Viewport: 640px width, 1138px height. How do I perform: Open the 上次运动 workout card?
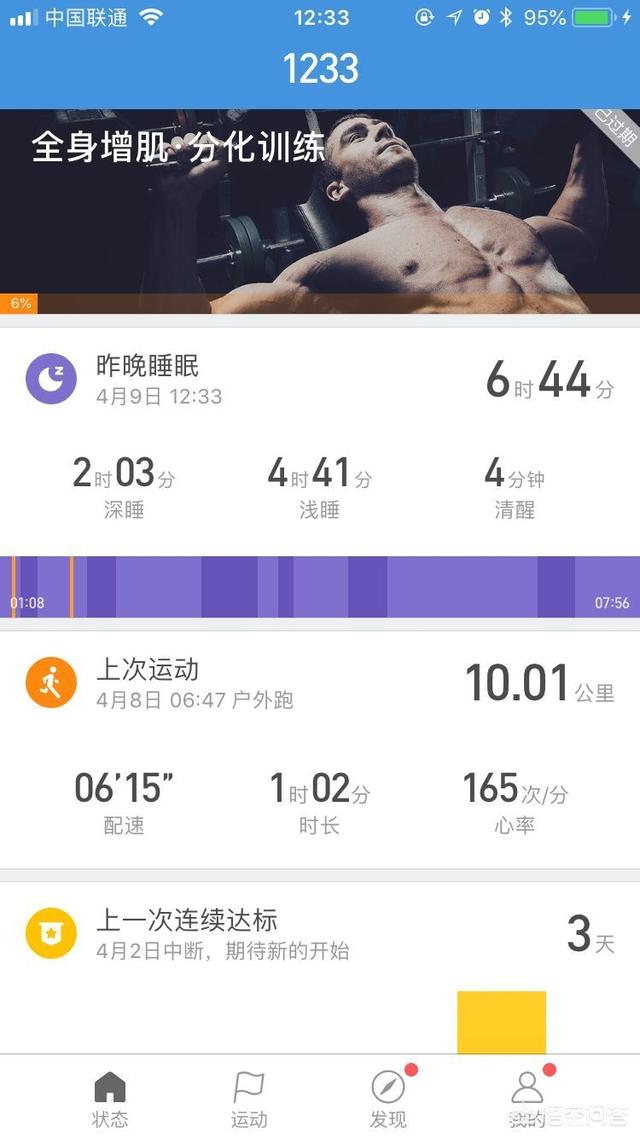320,749
